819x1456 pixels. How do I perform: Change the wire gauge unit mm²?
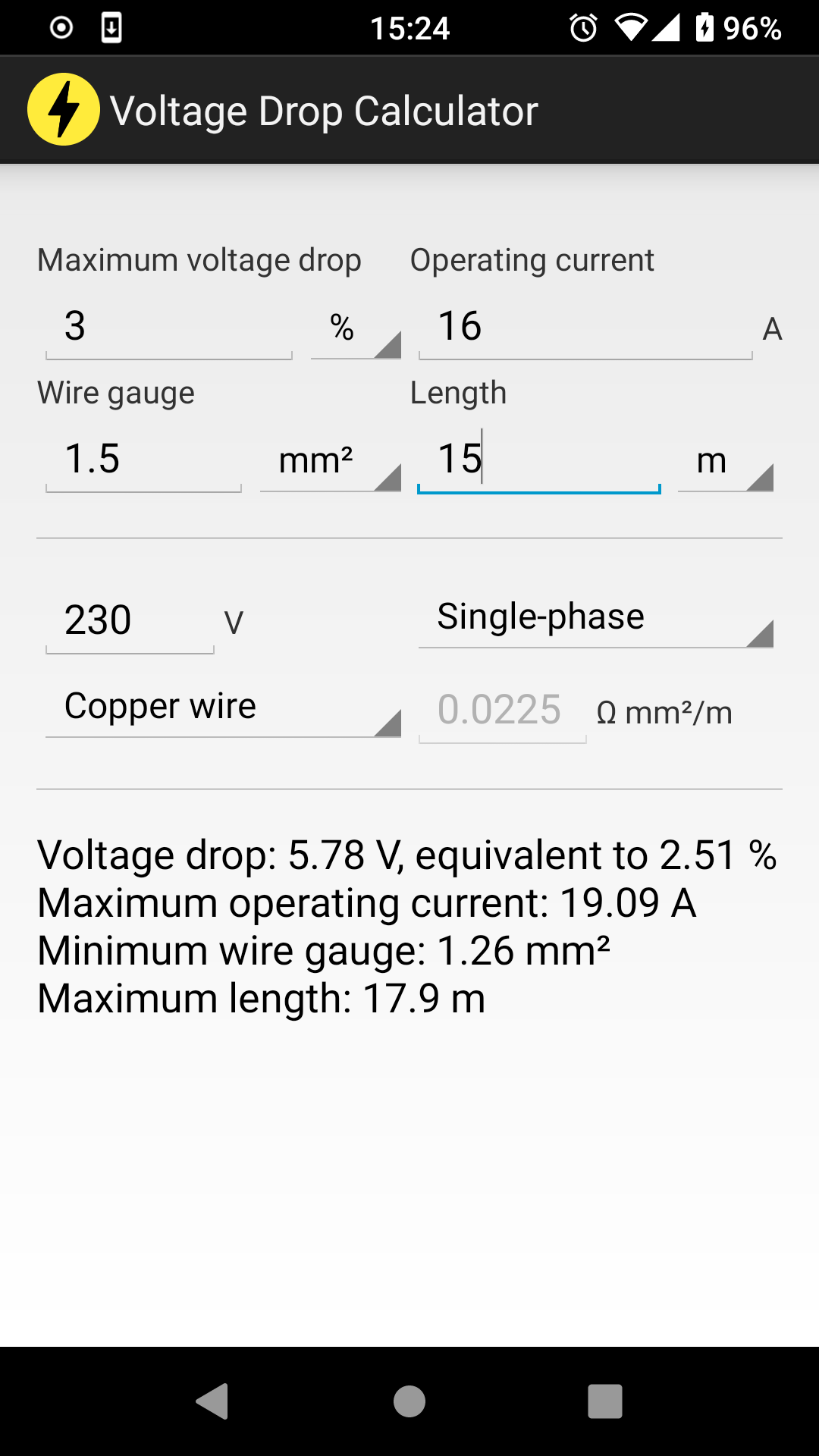point(330,461)
